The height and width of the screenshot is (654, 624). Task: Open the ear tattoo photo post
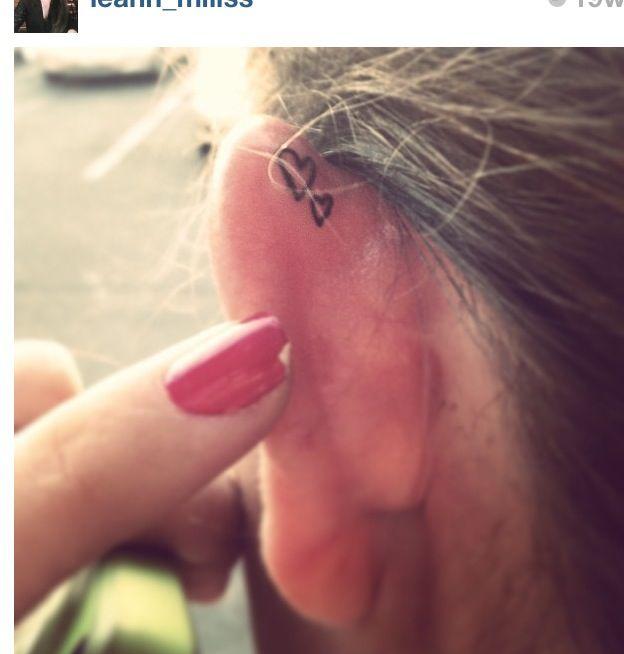tap(318, 350)
